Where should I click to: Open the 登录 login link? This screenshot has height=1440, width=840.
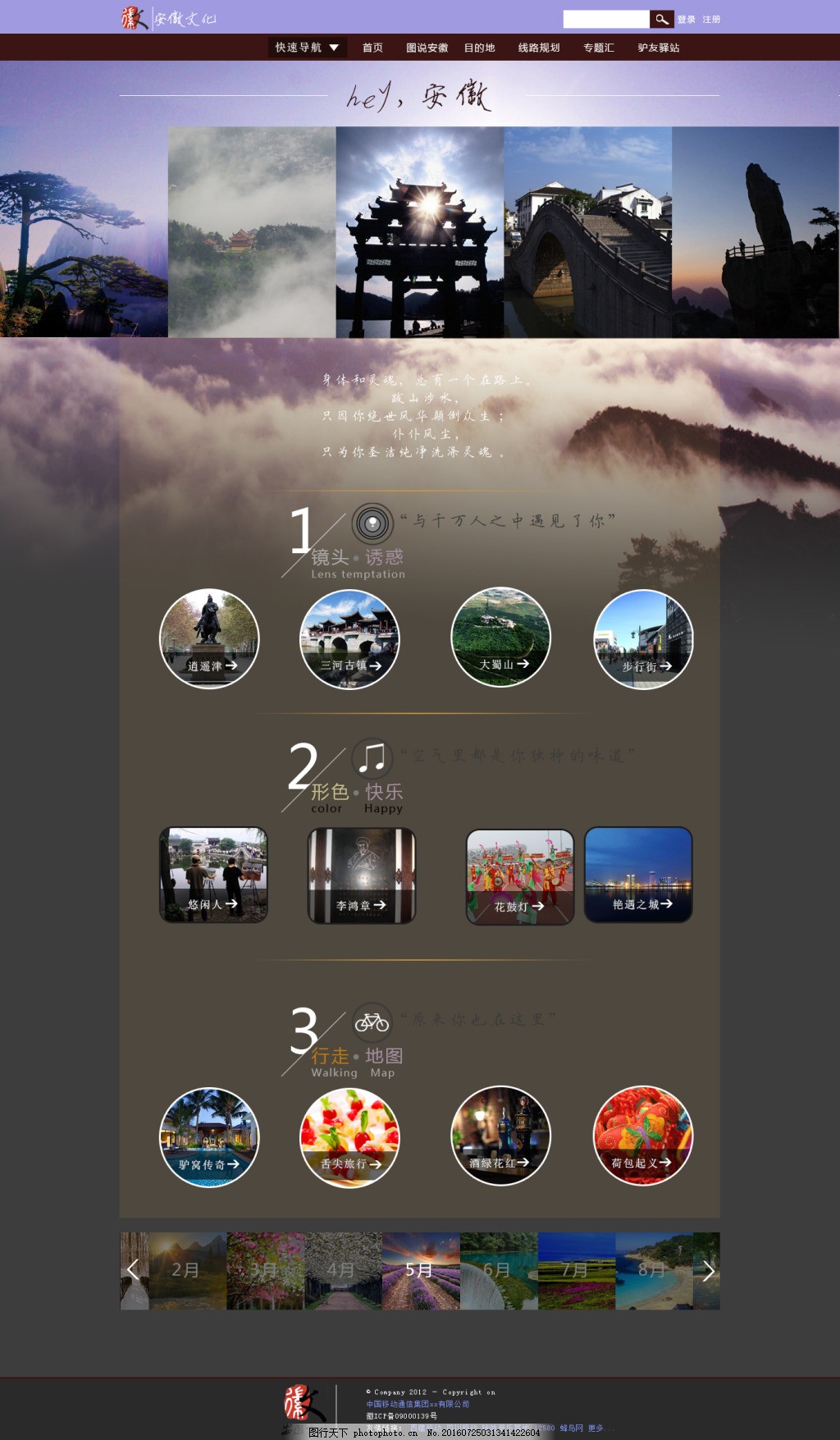coord(686,20)
